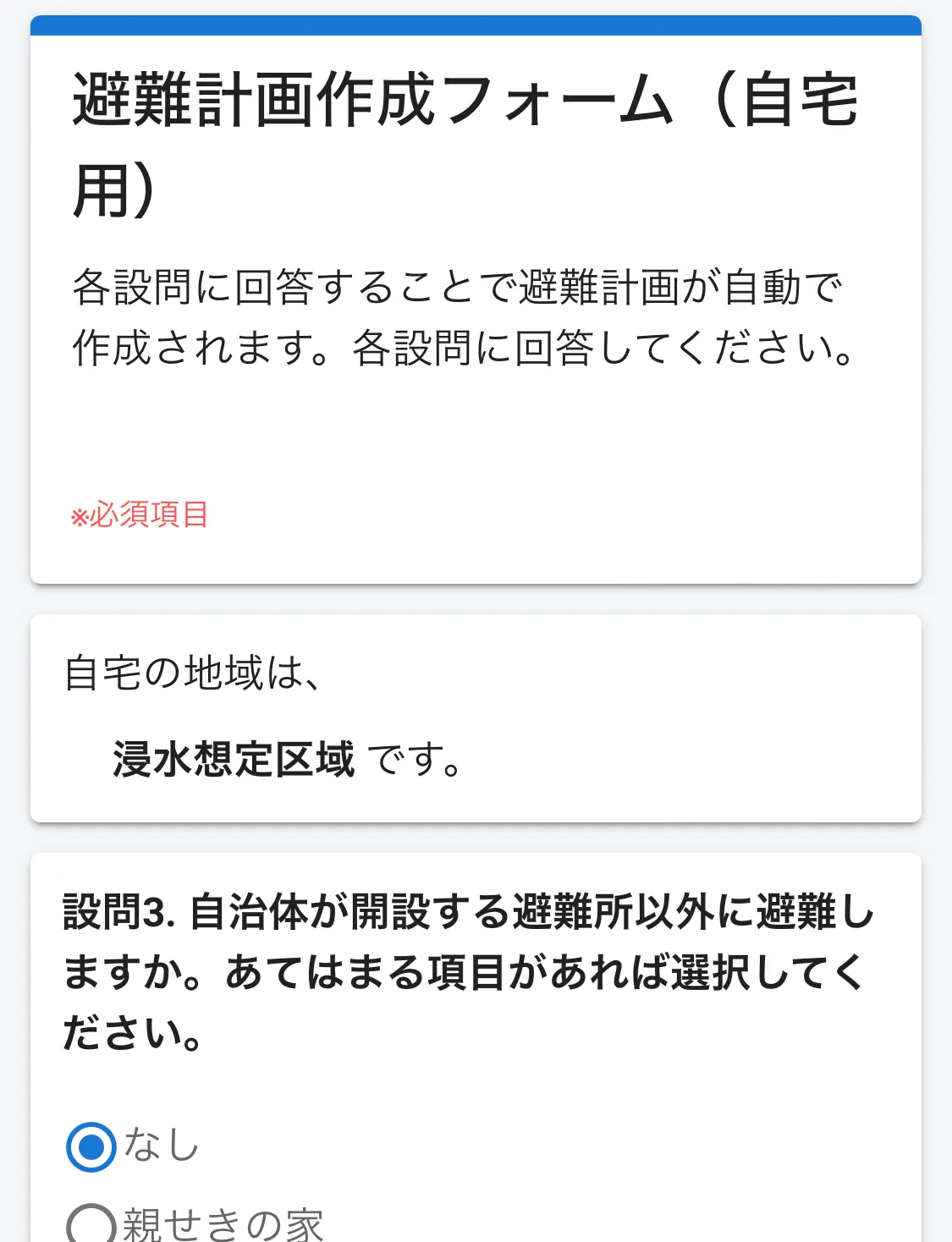
Task: Click the selected なし option label
Action: pos(160,1147)
